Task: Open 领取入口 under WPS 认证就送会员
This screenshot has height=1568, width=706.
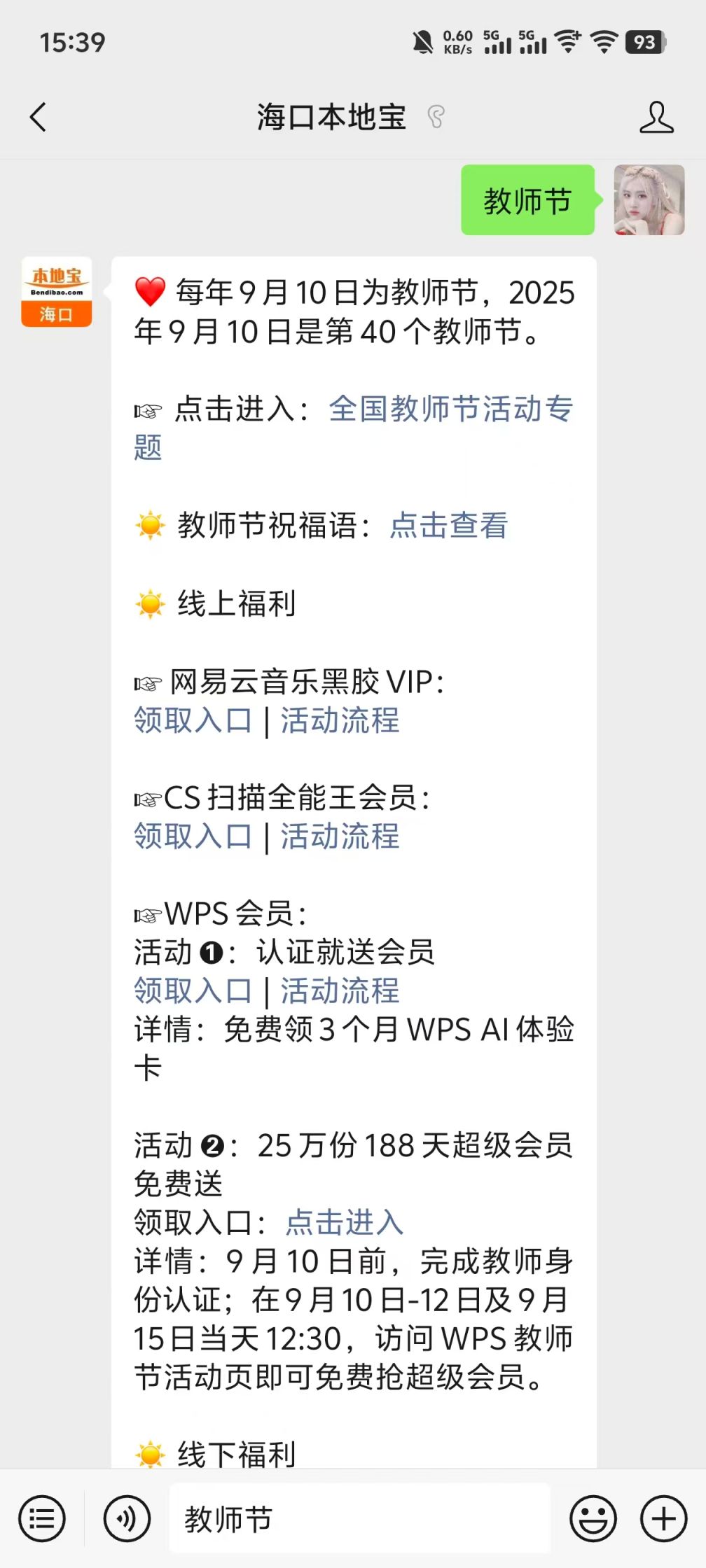Action: 193,991
